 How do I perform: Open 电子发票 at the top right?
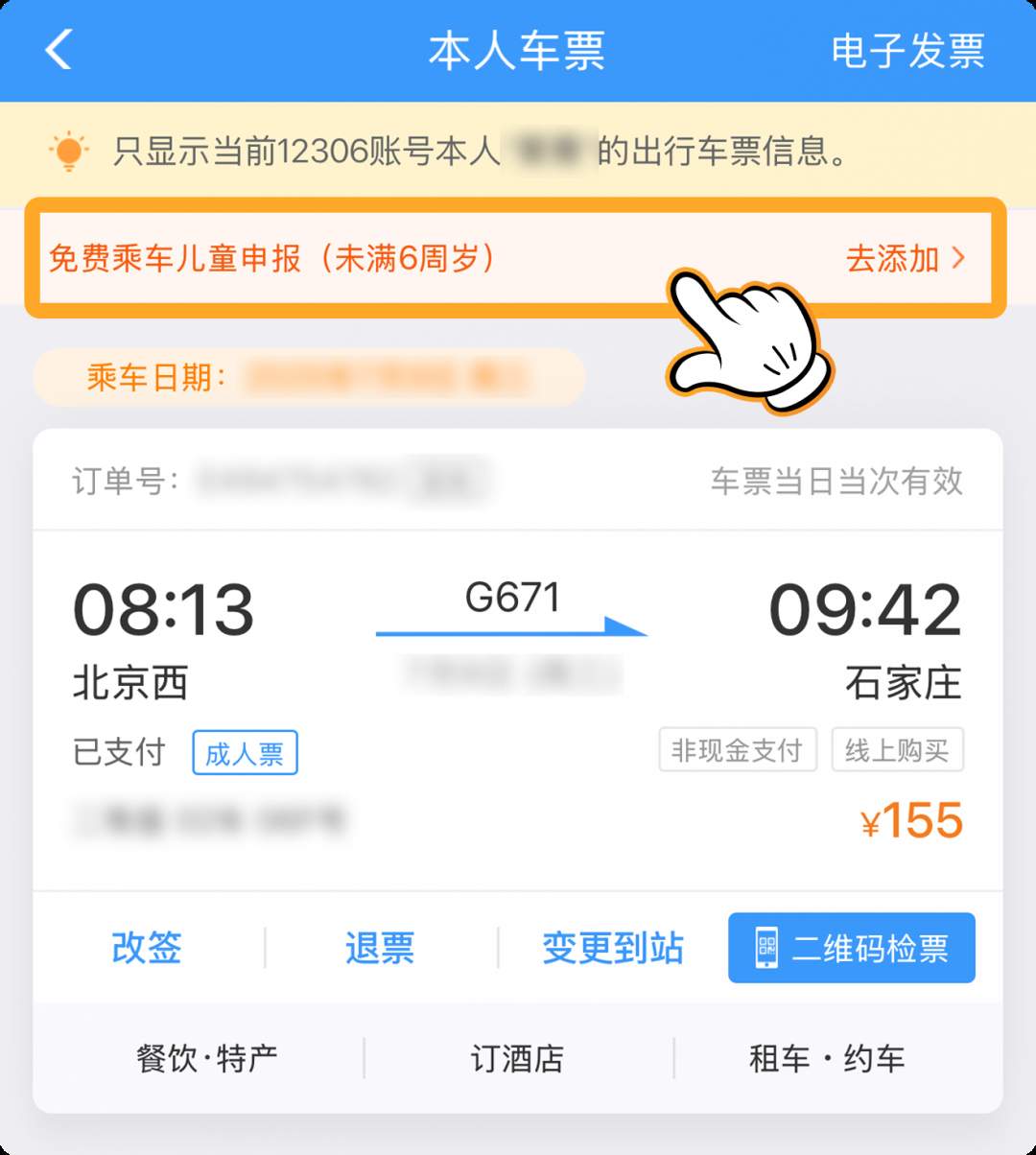tap(908, 50)
